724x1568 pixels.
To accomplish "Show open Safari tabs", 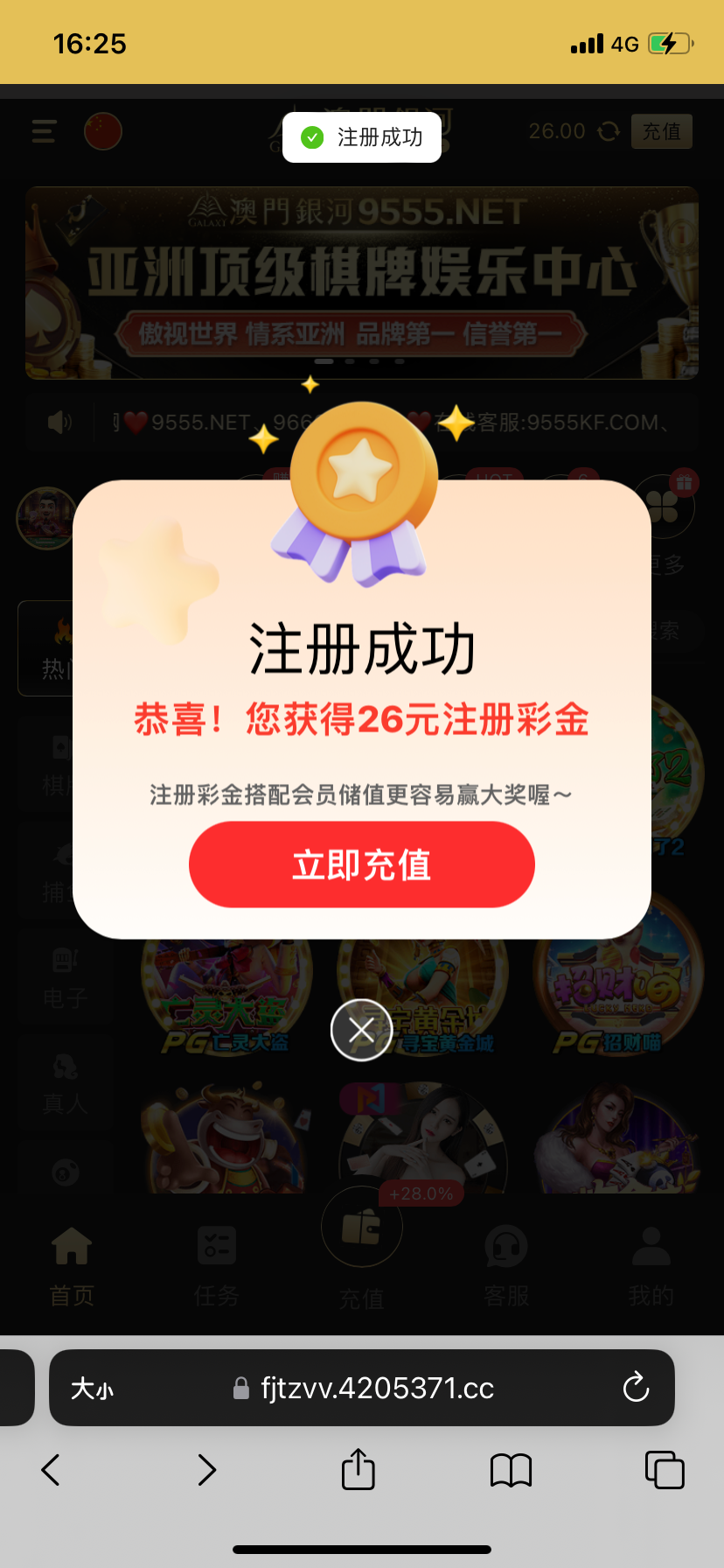I will tap(664, 1469).
